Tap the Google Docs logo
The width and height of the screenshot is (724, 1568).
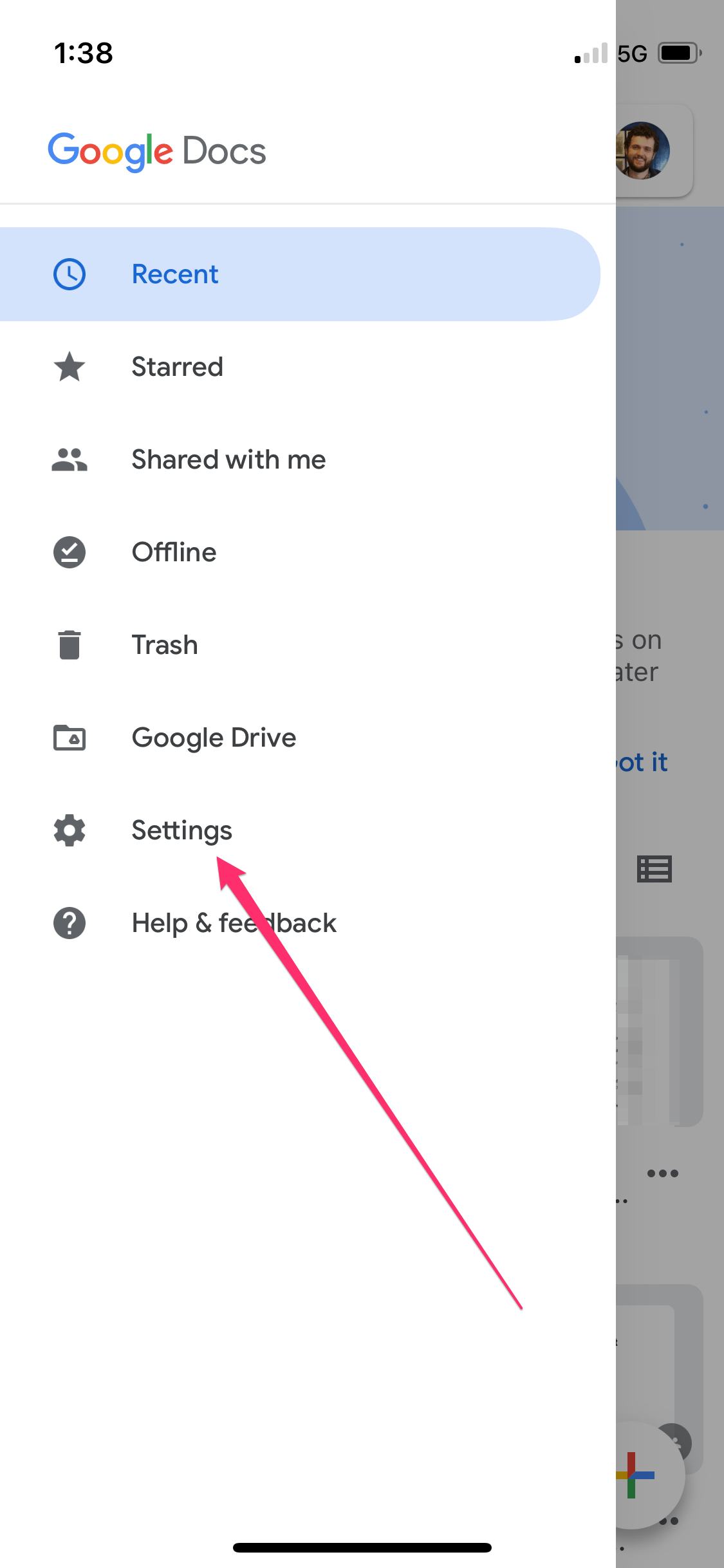pyautogui.click(x=156, y=150)
